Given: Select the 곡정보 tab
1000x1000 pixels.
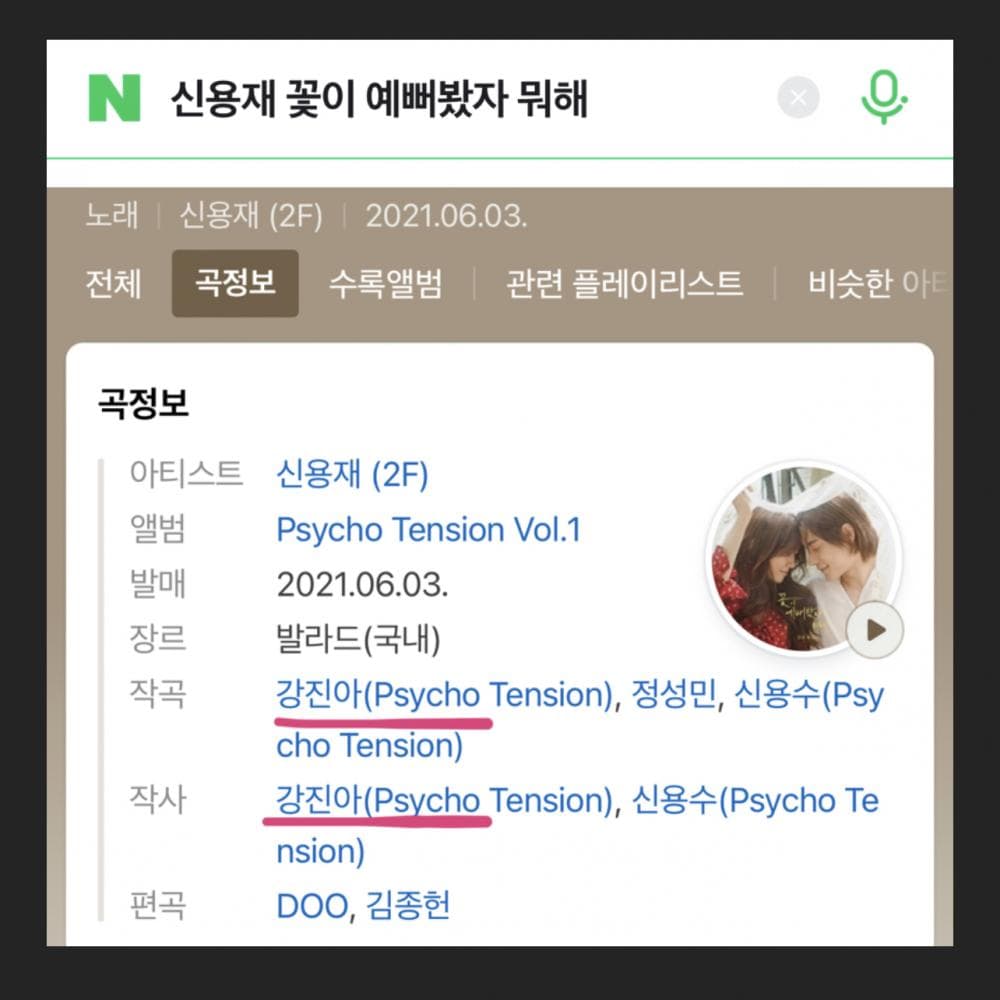Looking at the screenshot, I should pos(235,283).
